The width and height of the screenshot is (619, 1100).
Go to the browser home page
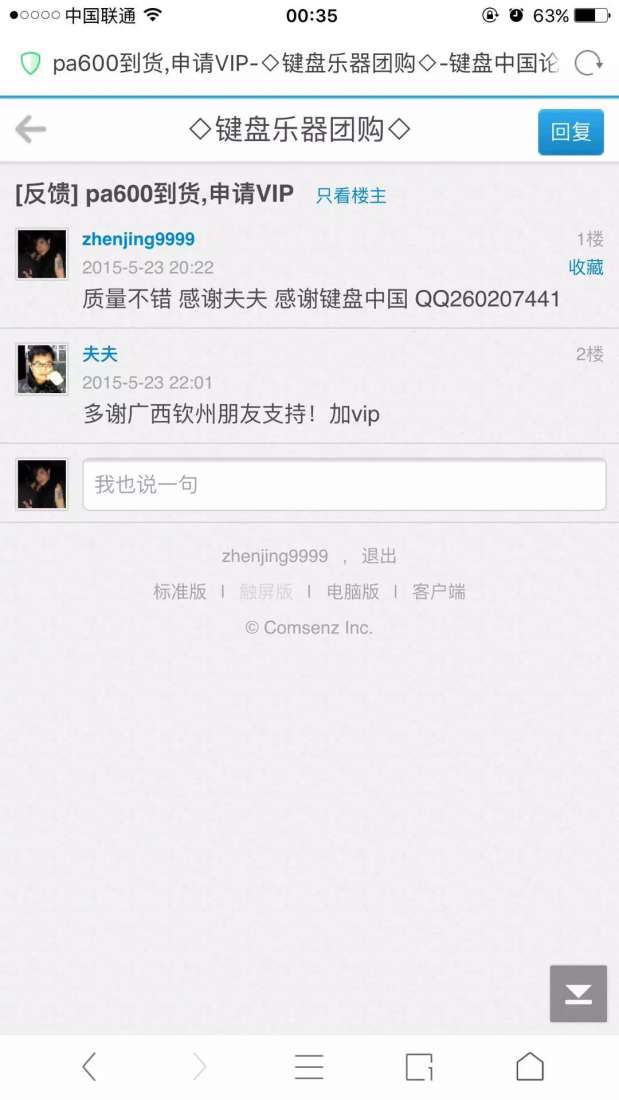coord(529,1067)
